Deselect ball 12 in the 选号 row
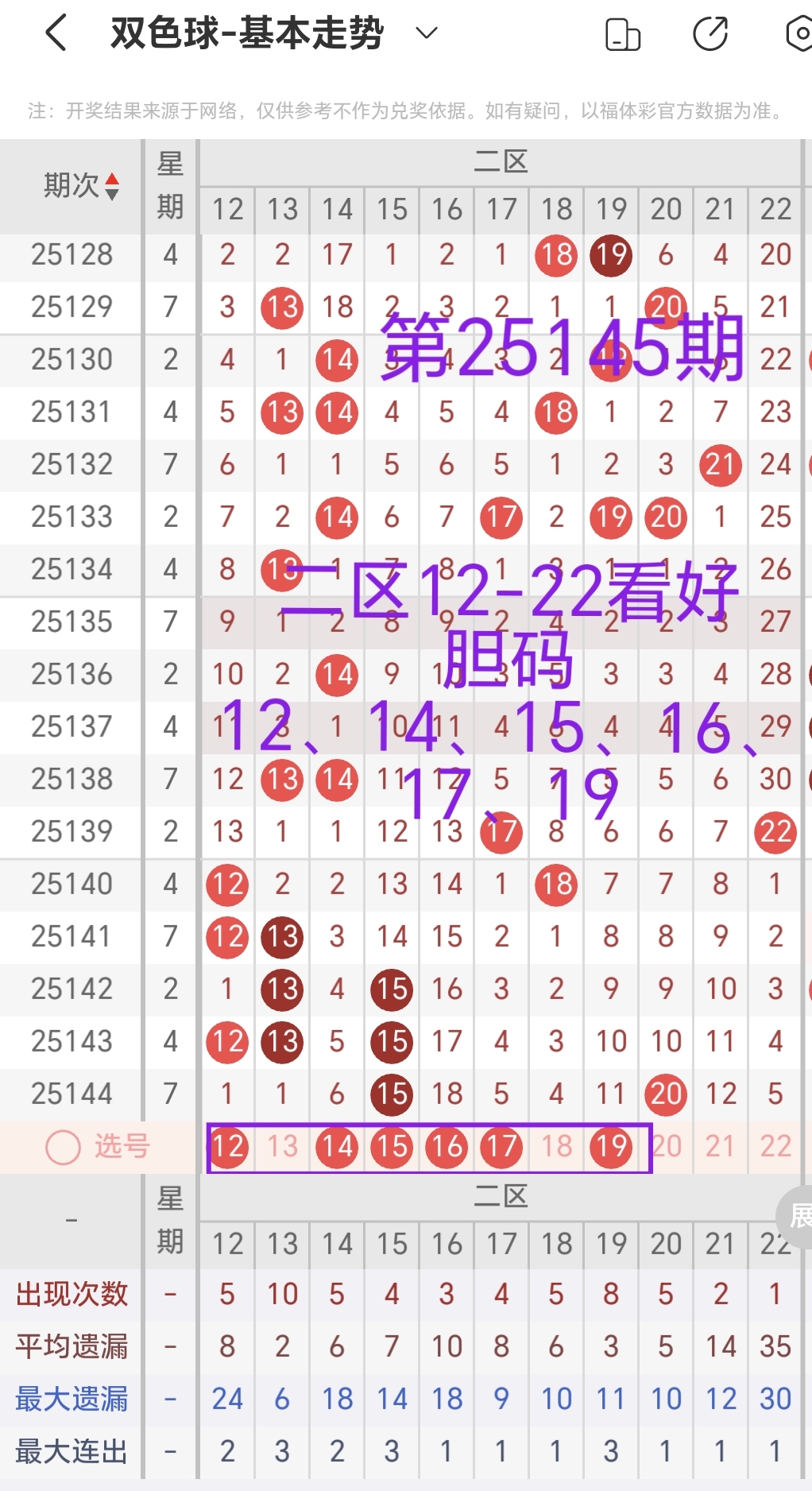812x1491 pixels. tap(227, 1147)
